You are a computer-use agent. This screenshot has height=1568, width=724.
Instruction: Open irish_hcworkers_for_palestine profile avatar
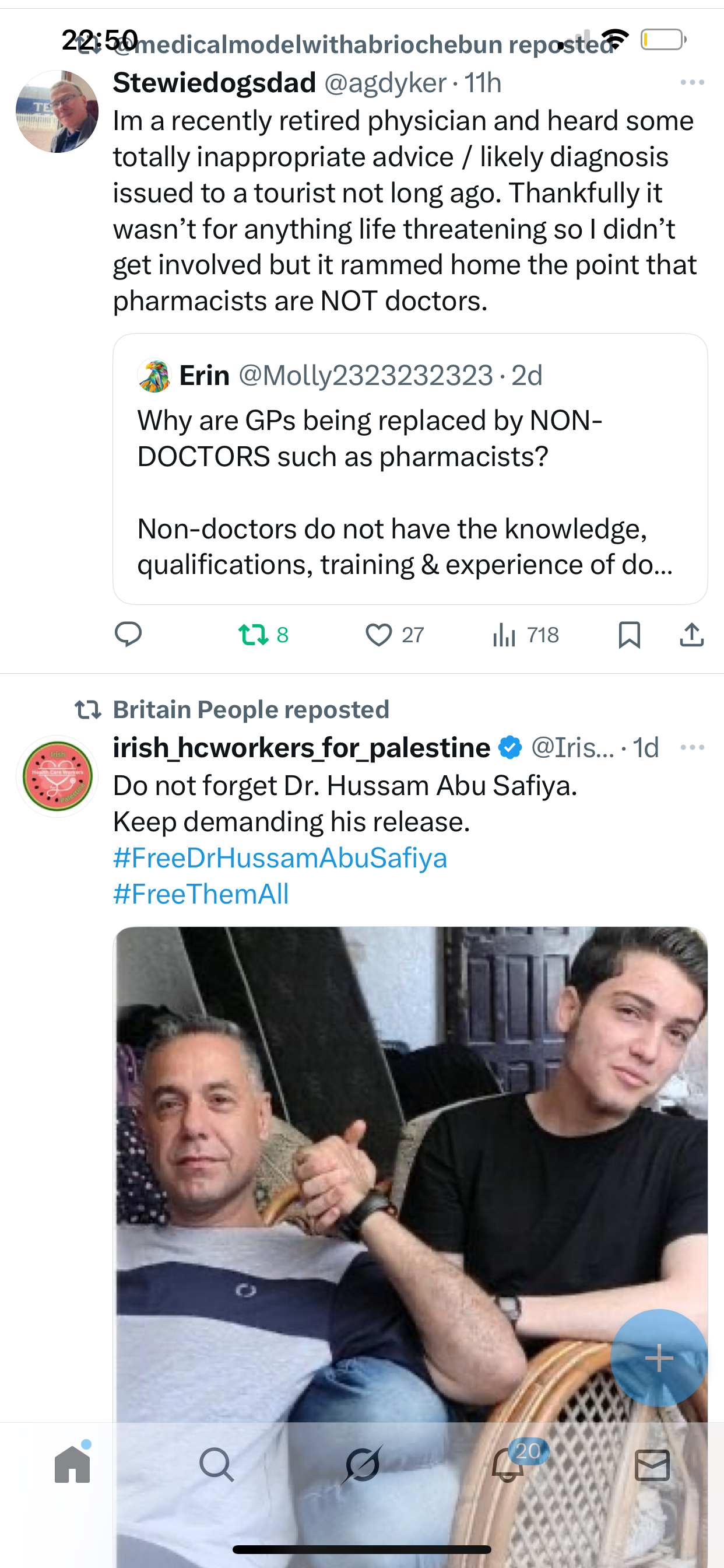(57, 776)
